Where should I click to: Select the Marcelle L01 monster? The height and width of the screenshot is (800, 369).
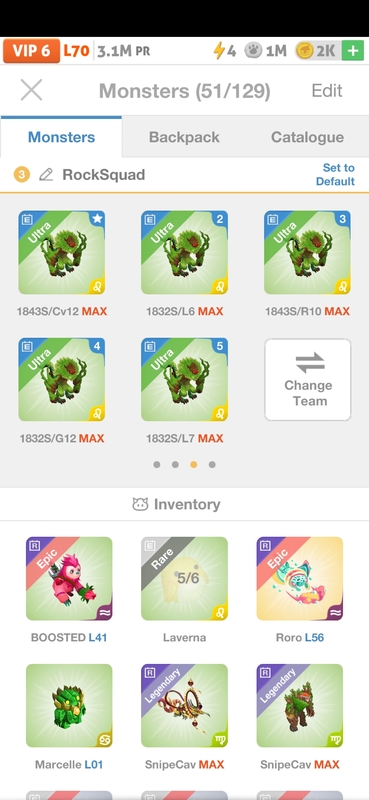[69, 706]
